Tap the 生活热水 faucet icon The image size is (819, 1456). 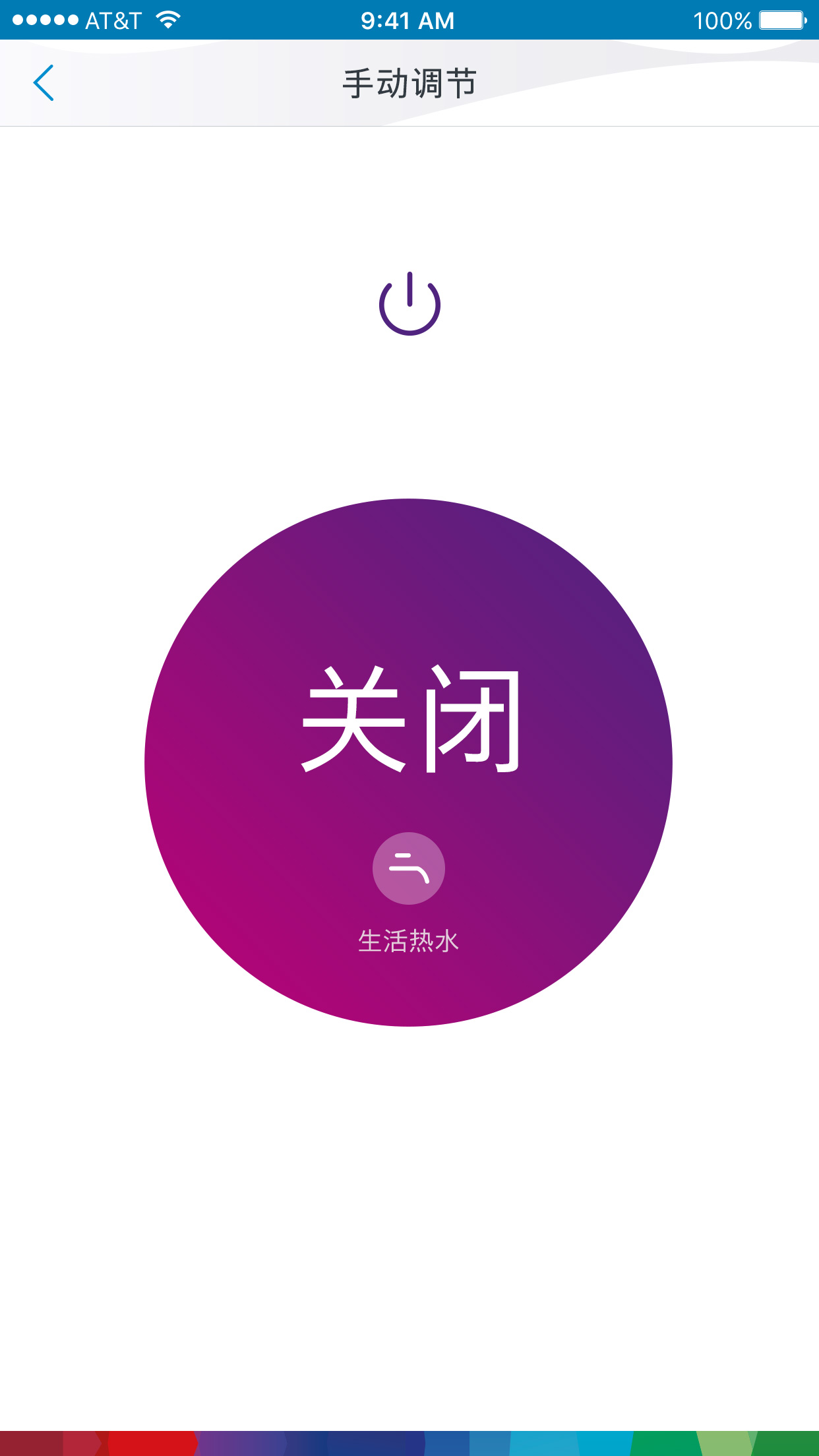point(409,868)
